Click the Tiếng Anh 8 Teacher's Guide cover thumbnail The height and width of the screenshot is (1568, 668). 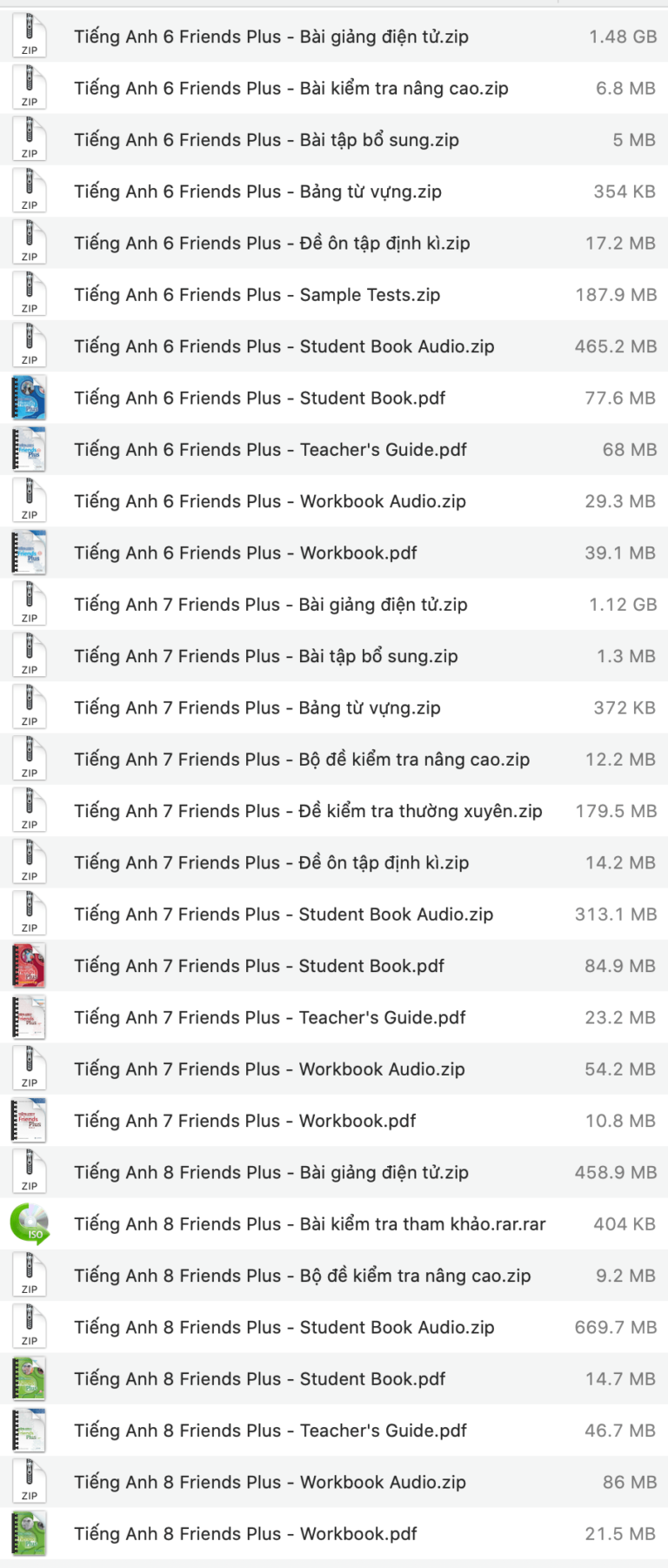(x=30, y=1430)
